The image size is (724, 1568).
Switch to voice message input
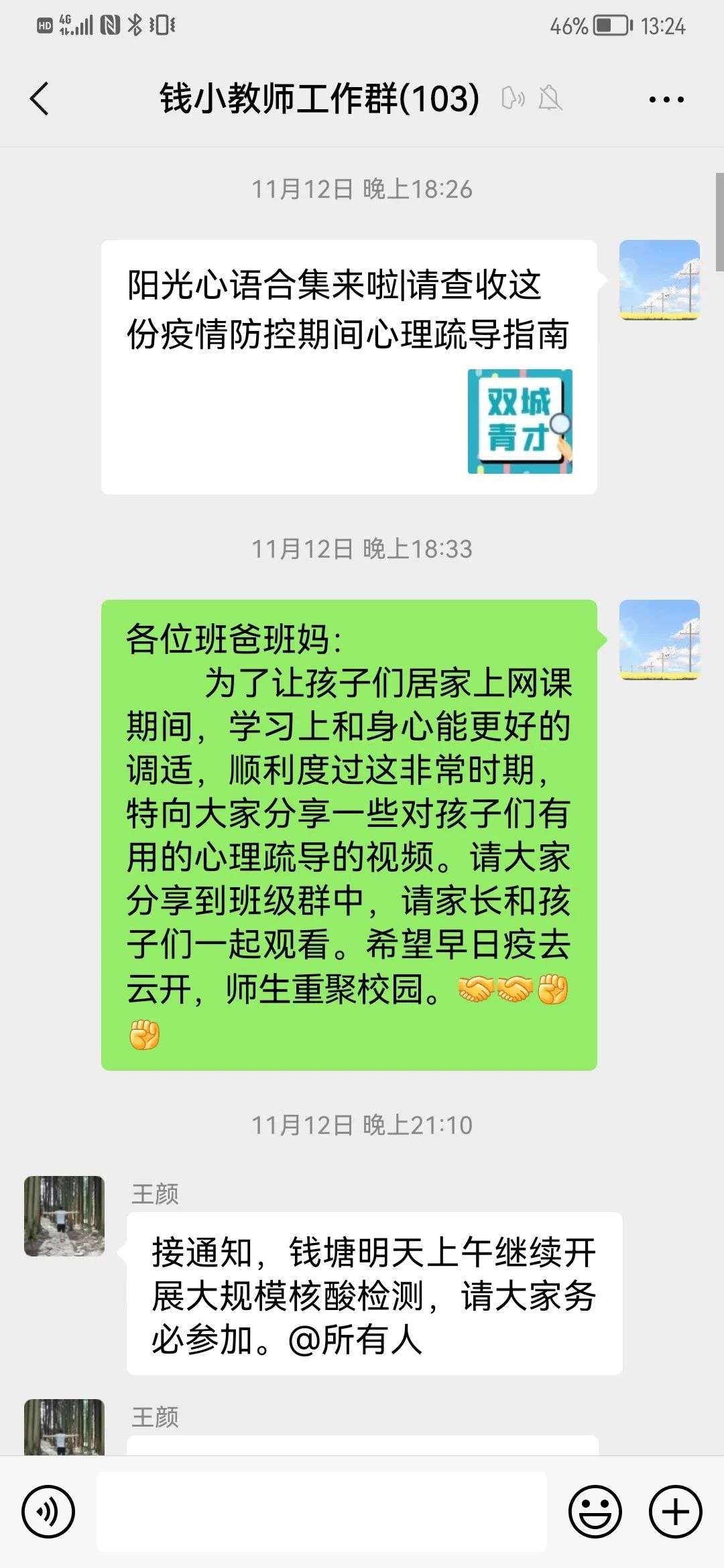48,1512
